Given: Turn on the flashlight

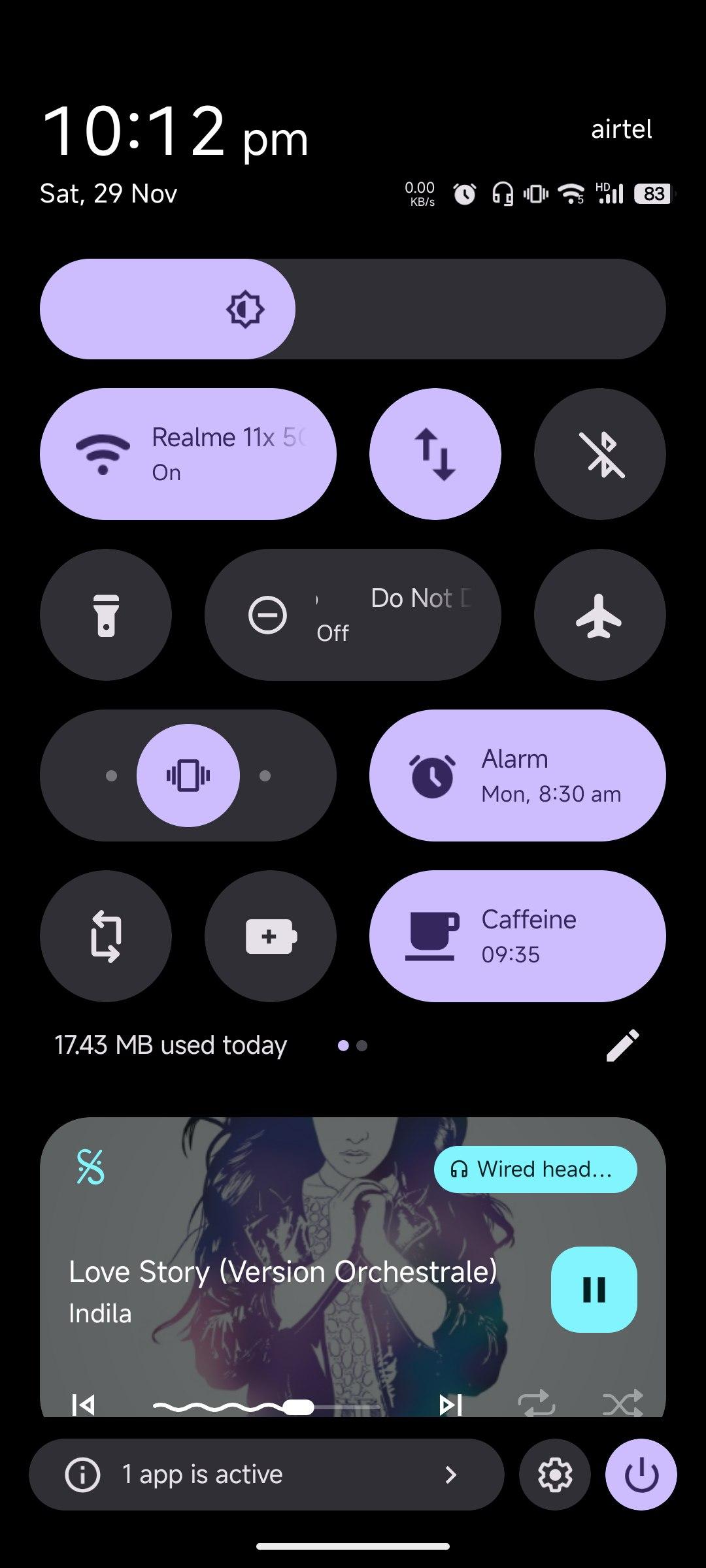Looking at the screenshot, I should (x=106, y=615).
